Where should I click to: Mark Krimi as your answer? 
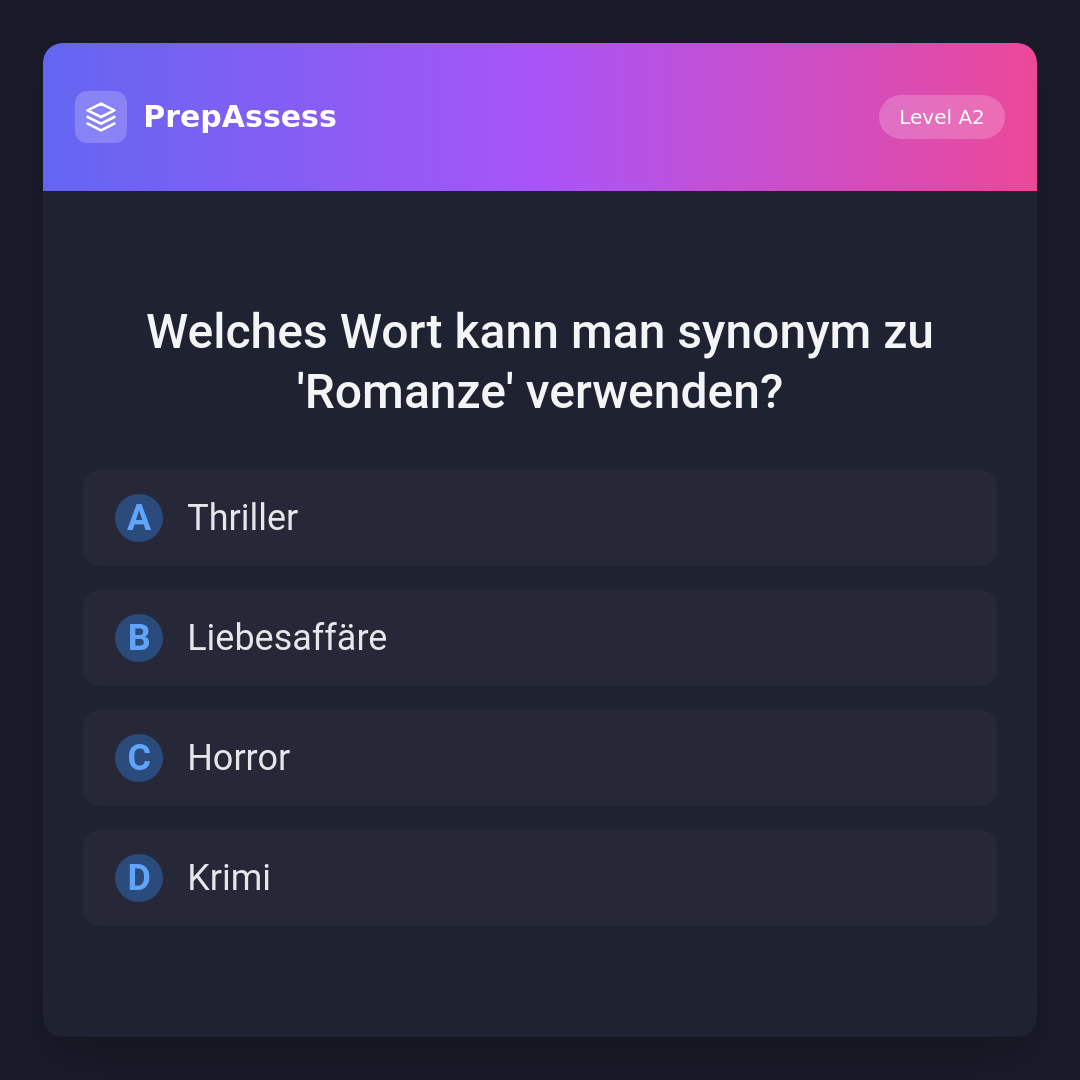540,878
